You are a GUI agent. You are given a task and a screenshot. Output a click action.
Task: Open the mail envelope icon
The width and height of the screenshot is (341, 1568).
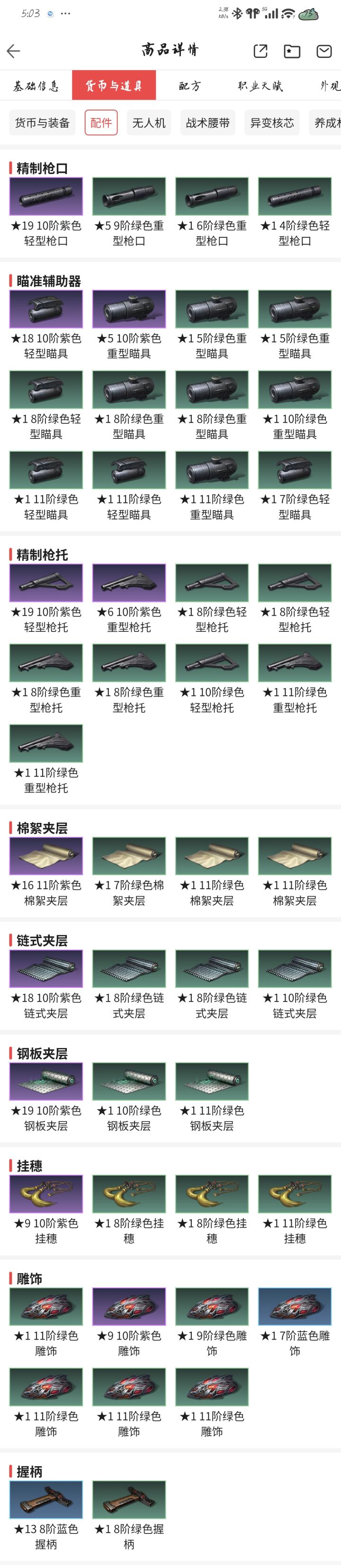(324, 51)
